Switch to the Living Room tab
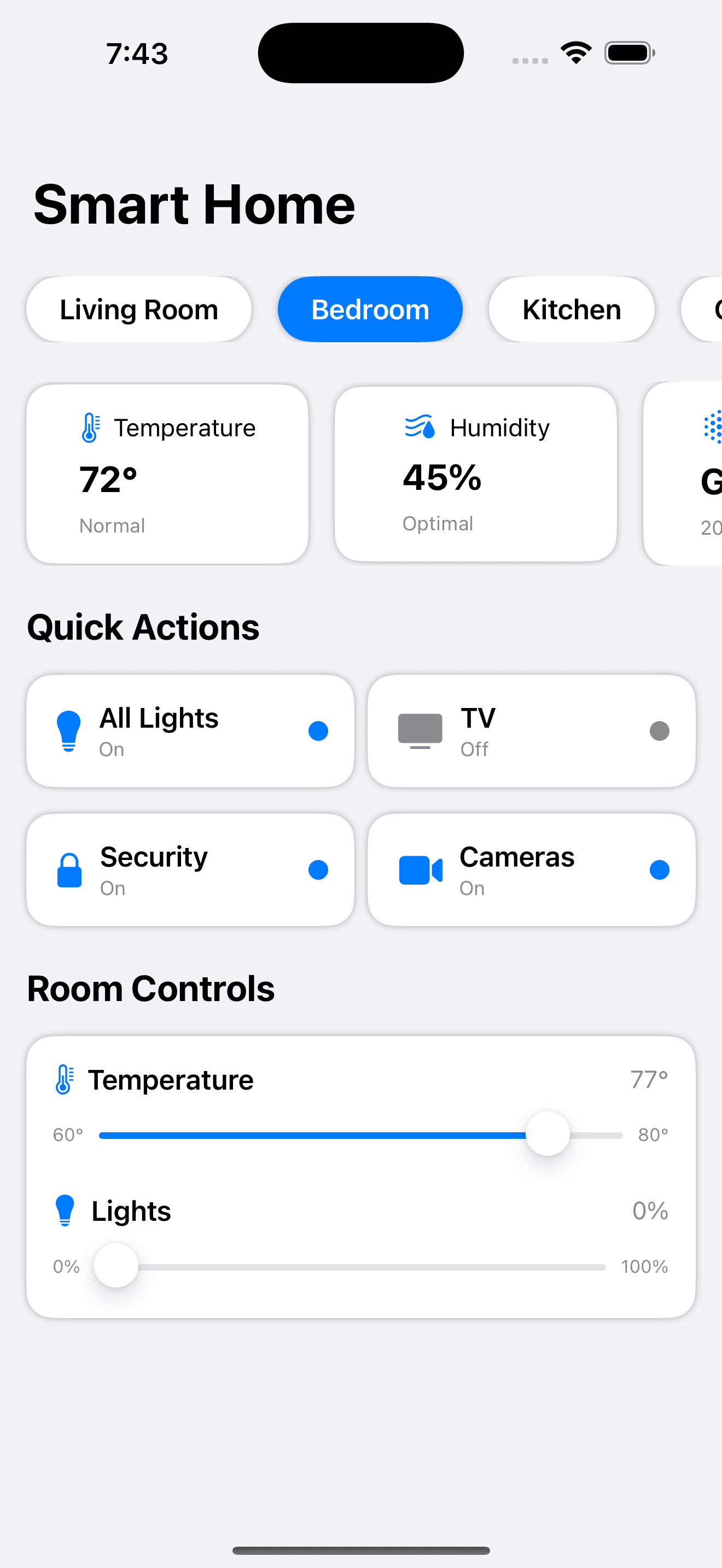 [139, 309]
